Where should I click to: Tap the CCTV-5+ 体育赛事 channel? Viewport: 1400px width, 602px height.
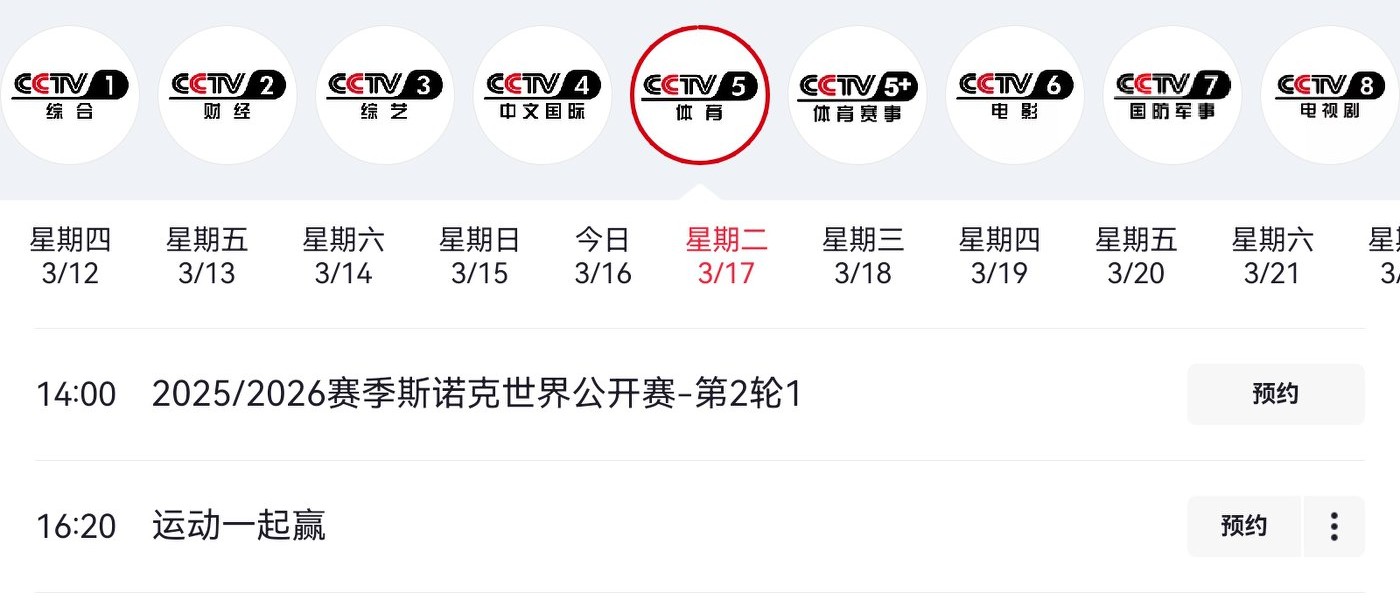tap(857, 96)
